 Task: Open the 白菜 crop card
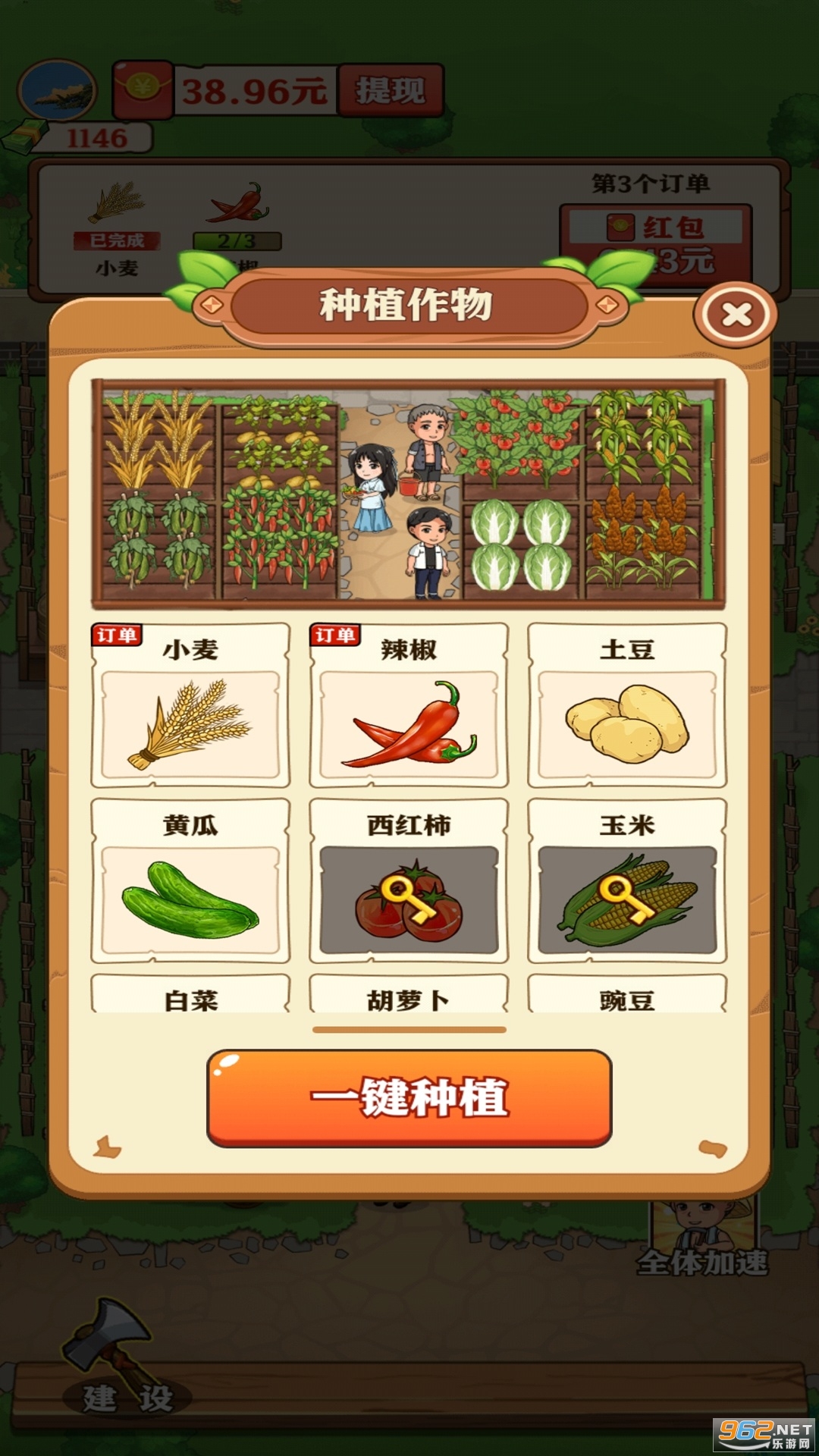pyautogui.click(x=190, y=996)
